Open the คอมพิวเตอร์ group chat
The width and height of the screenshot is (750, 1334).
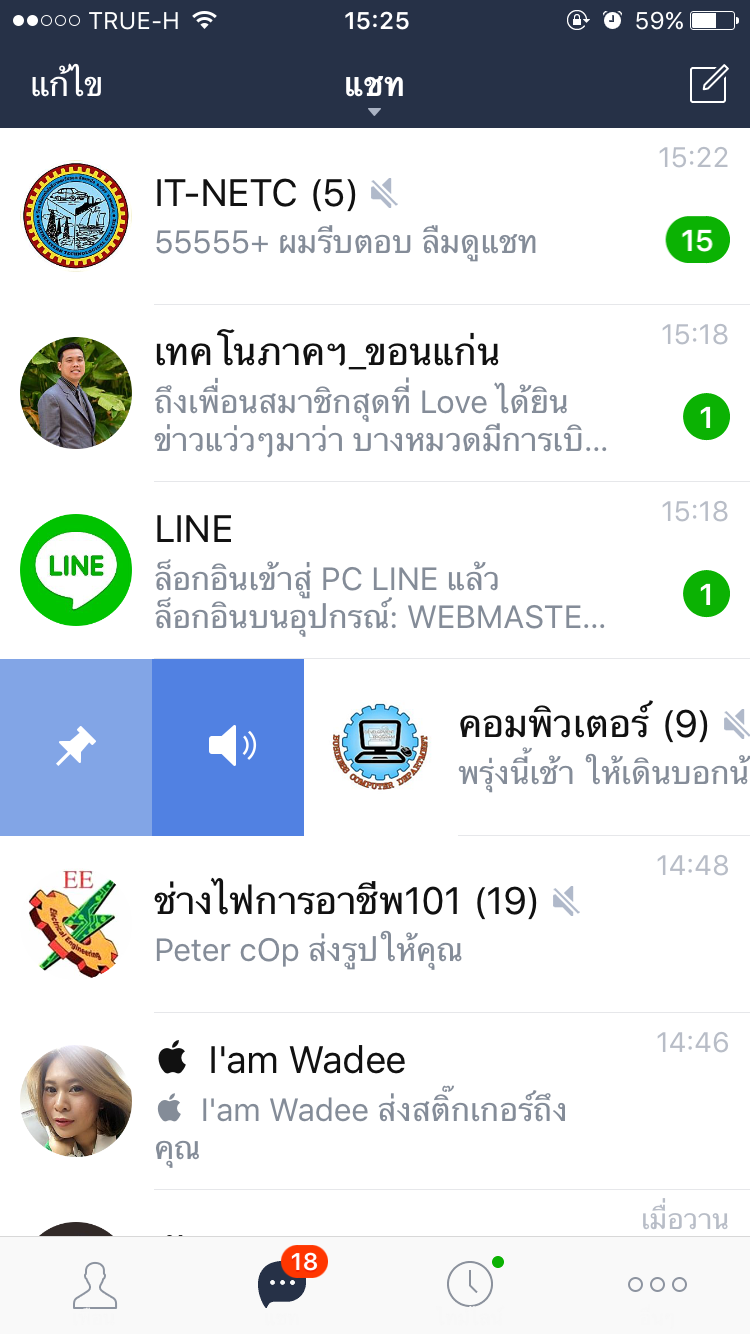pos(527,747)
